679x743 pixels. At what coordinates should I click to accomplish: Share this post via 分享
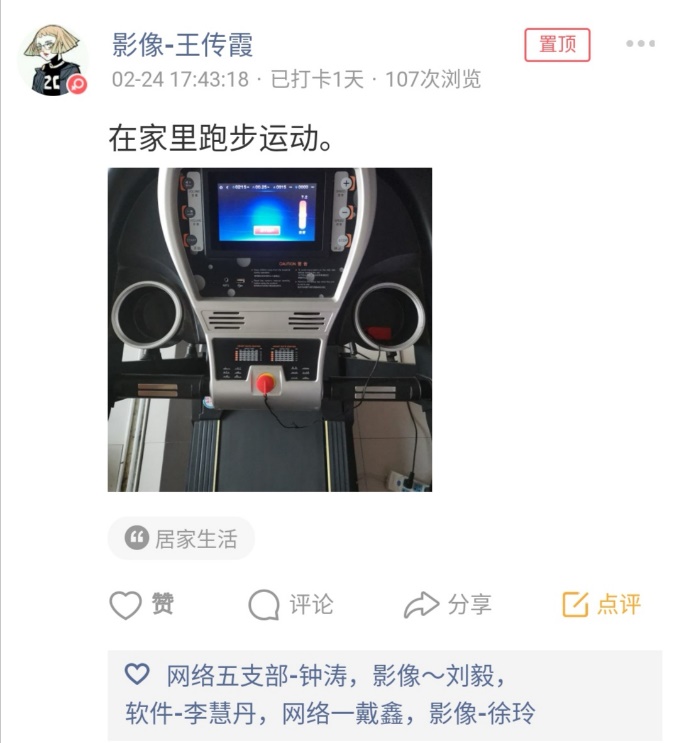[447, 605]
